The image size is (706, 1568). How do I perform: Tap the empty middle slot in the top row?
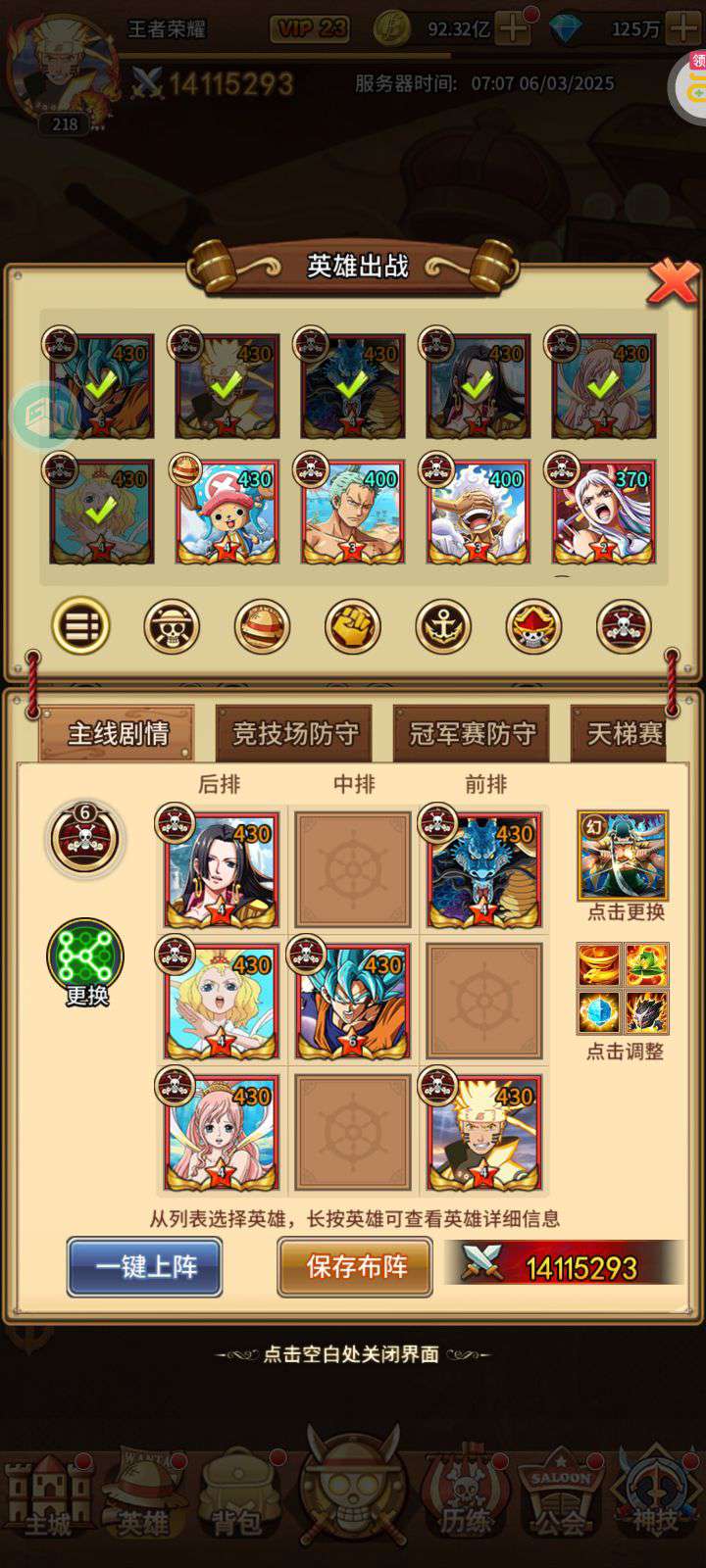coord(353,869)
